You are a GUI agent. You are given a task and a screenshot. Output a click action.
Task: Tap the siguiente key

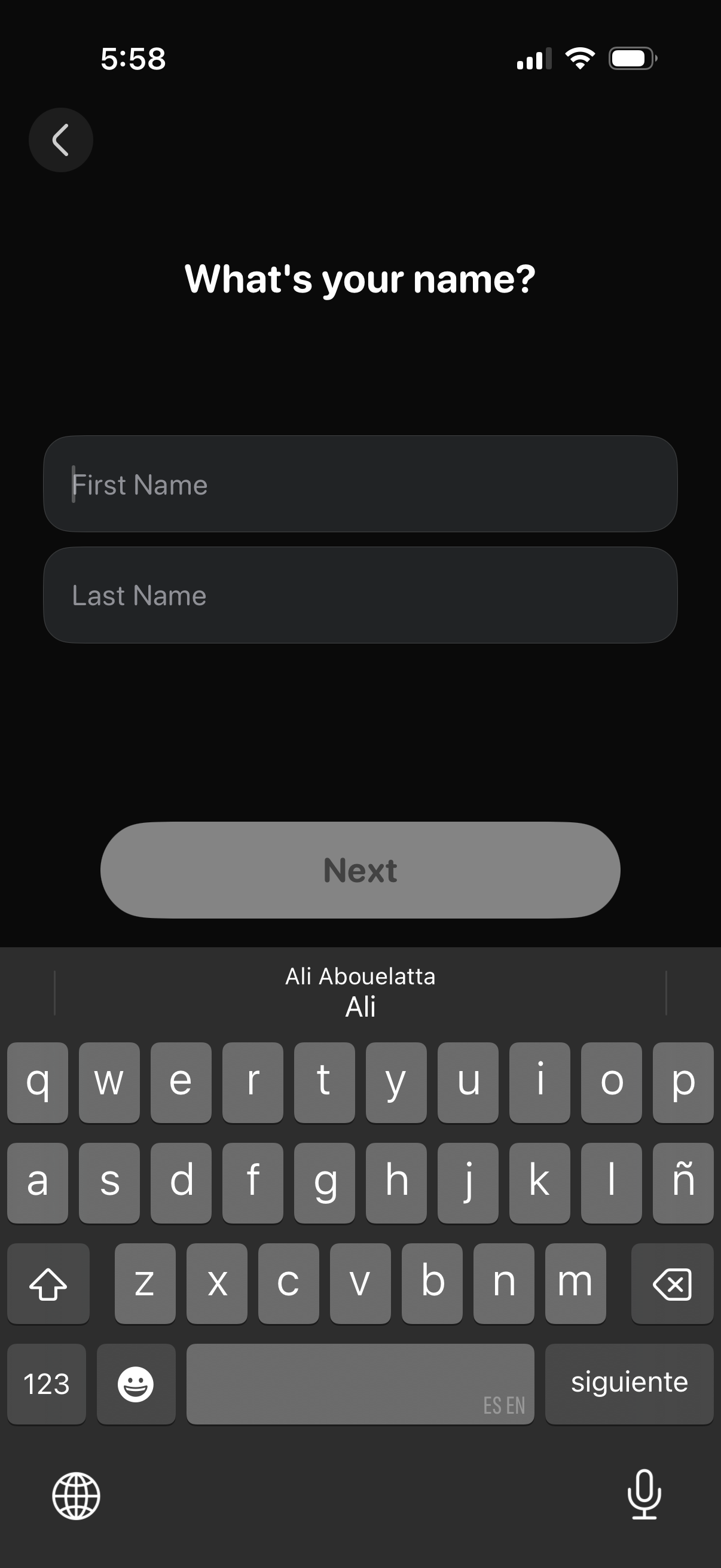coord(629,1384)
